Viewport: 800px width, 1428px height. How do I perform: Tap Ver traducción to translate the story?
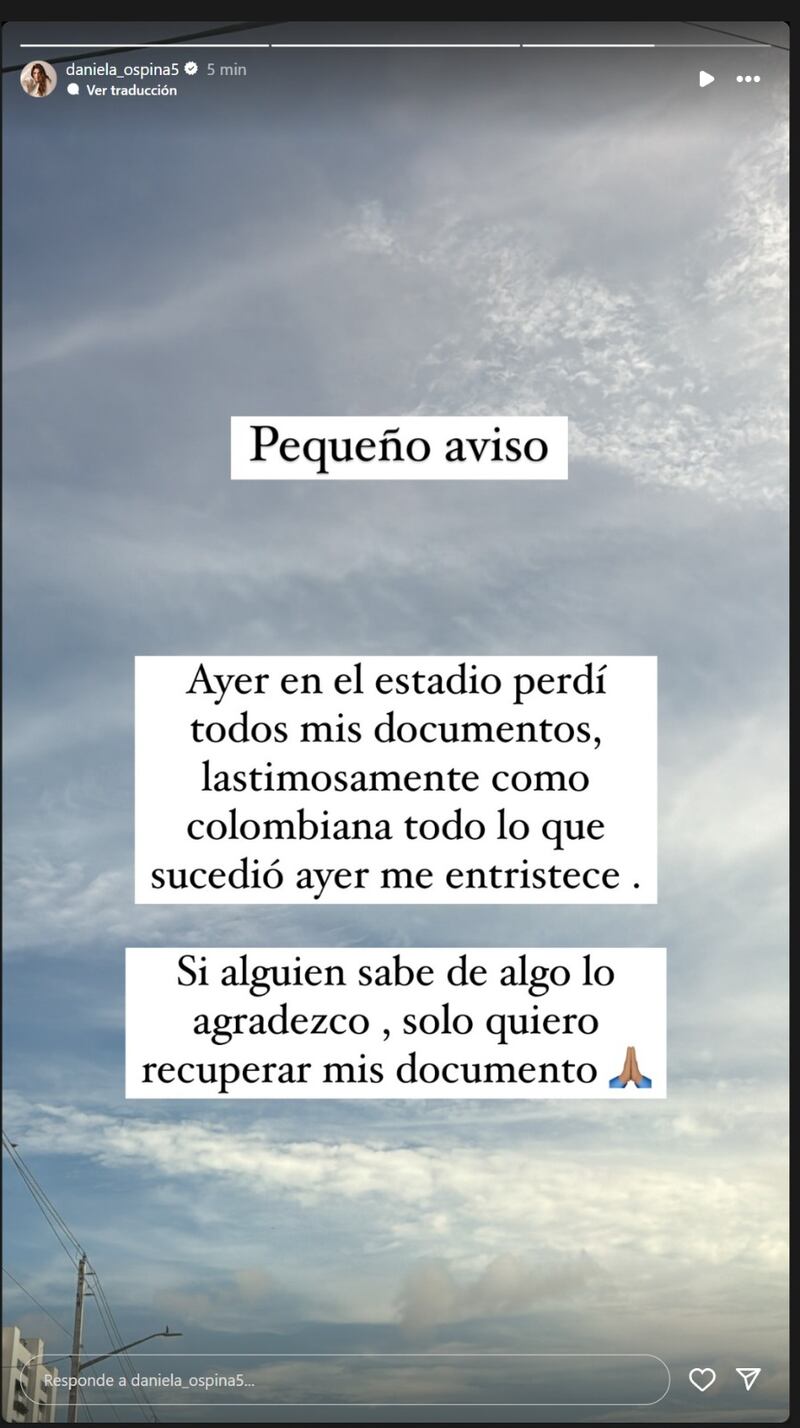point(131,90)
